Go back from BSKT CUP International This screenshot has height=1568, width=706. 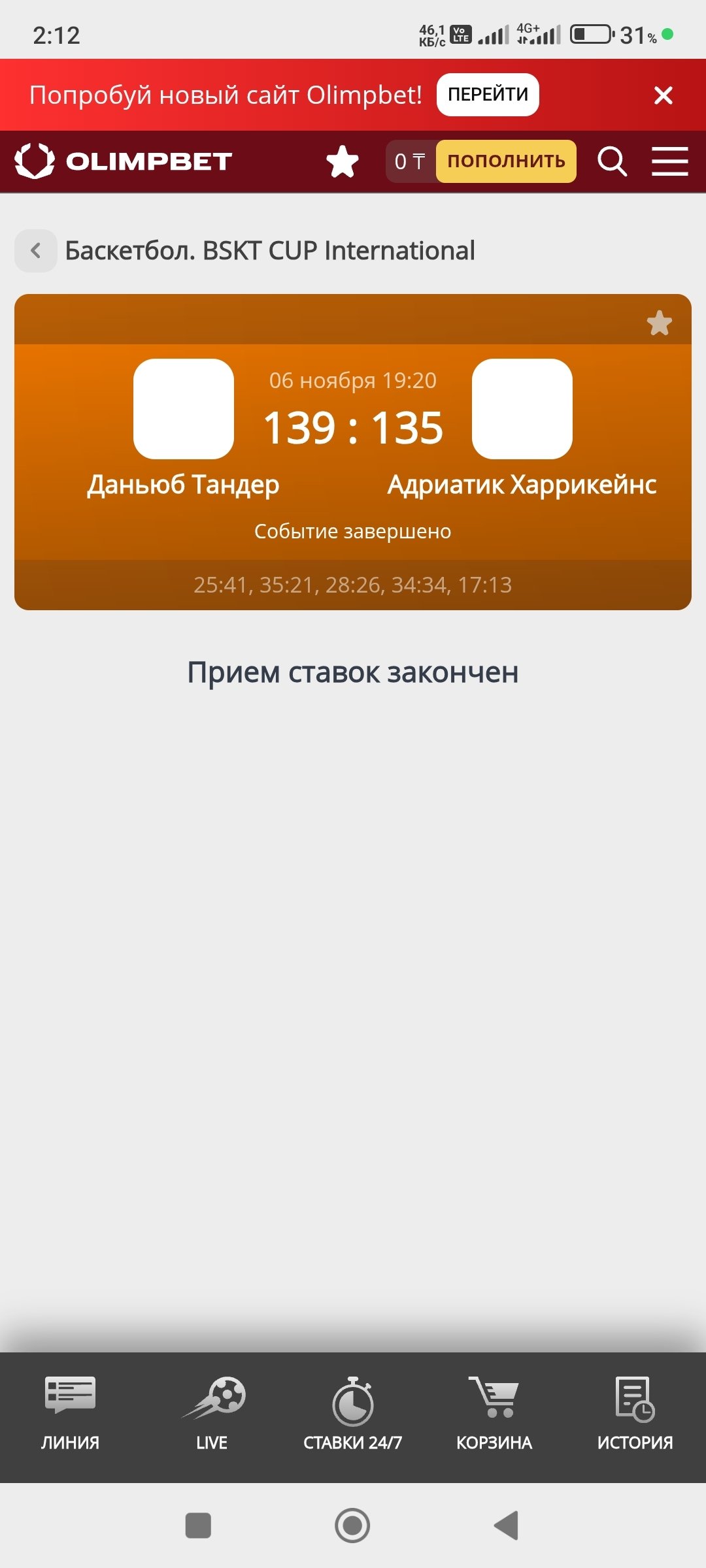point(36,250)
